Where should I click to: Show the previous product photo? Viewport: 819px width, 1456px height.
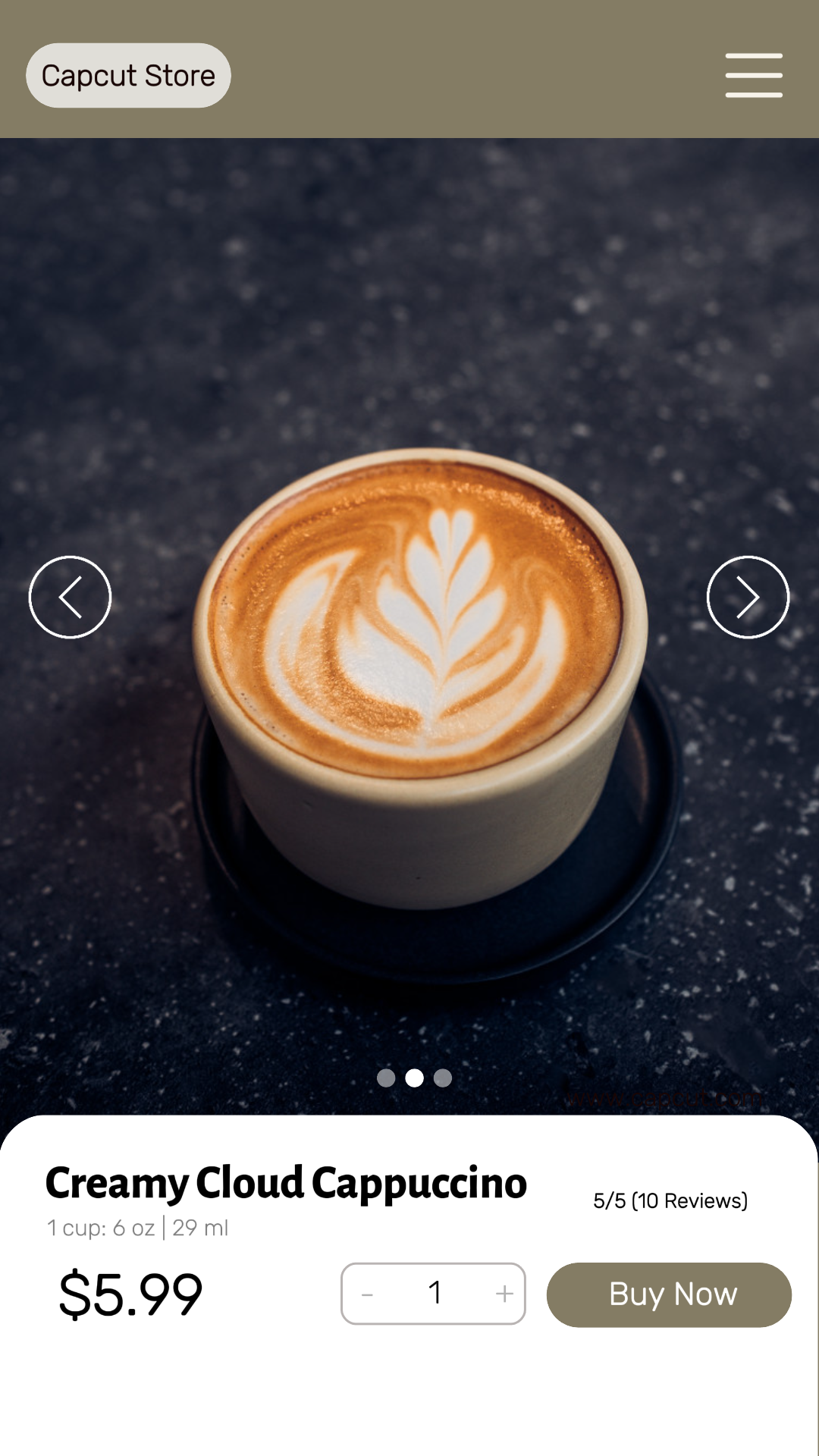(x=70, y=598)
